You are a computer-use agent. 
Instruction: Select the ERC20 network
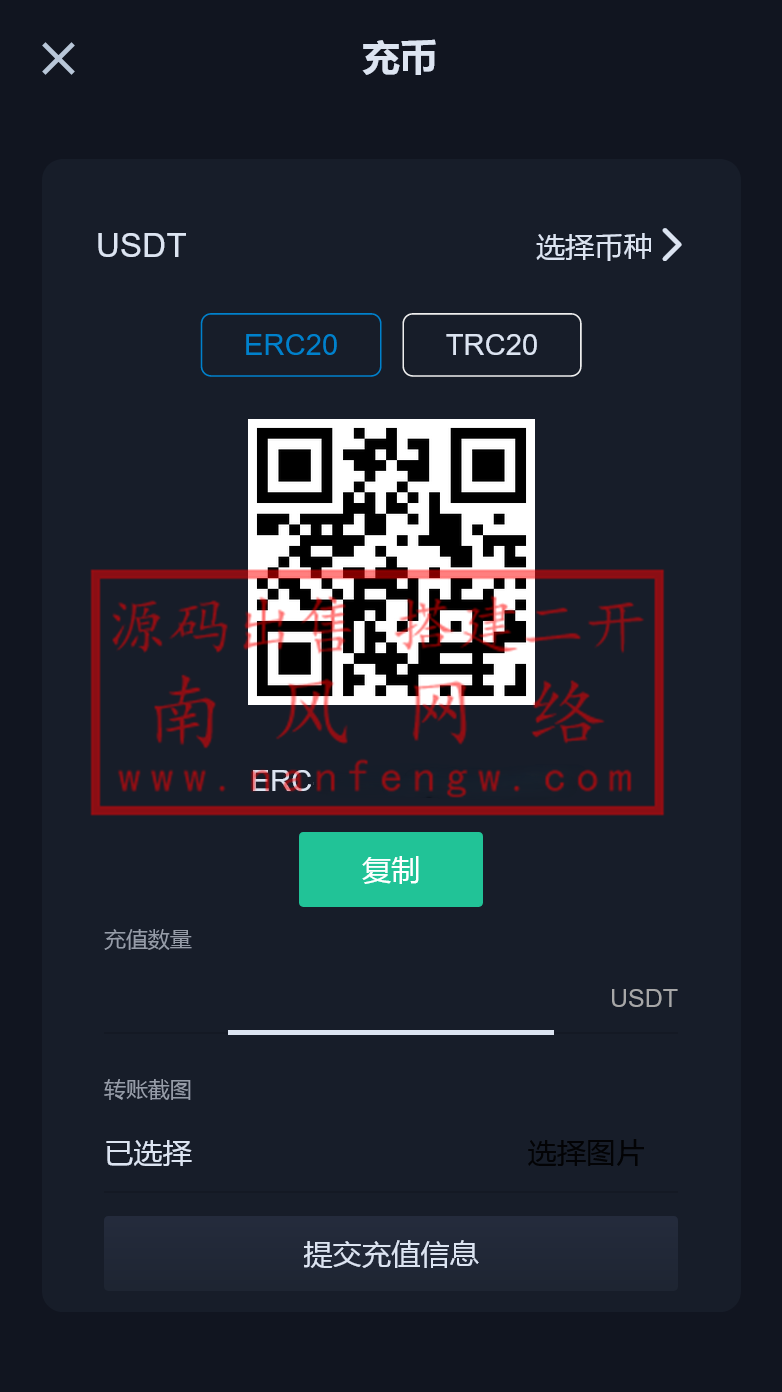point(291,345)
